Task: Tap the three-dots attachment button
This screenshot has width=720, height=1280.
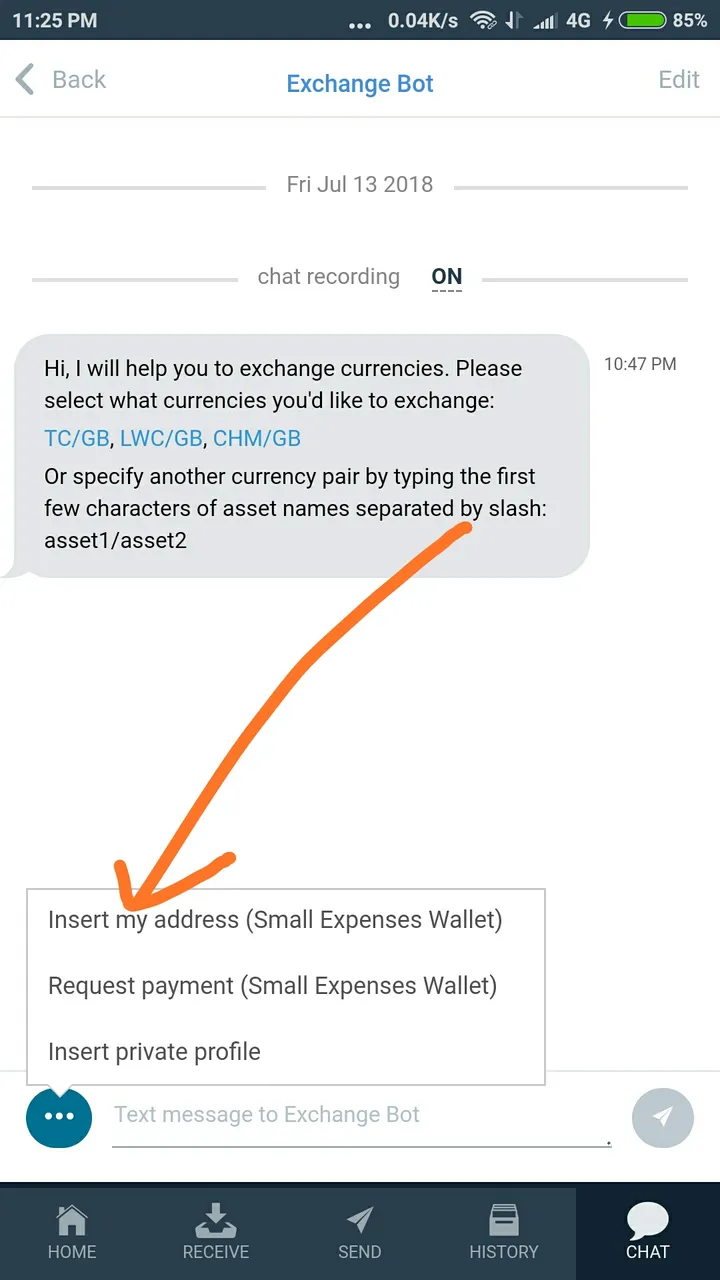Action: [x=59, y=1116]
